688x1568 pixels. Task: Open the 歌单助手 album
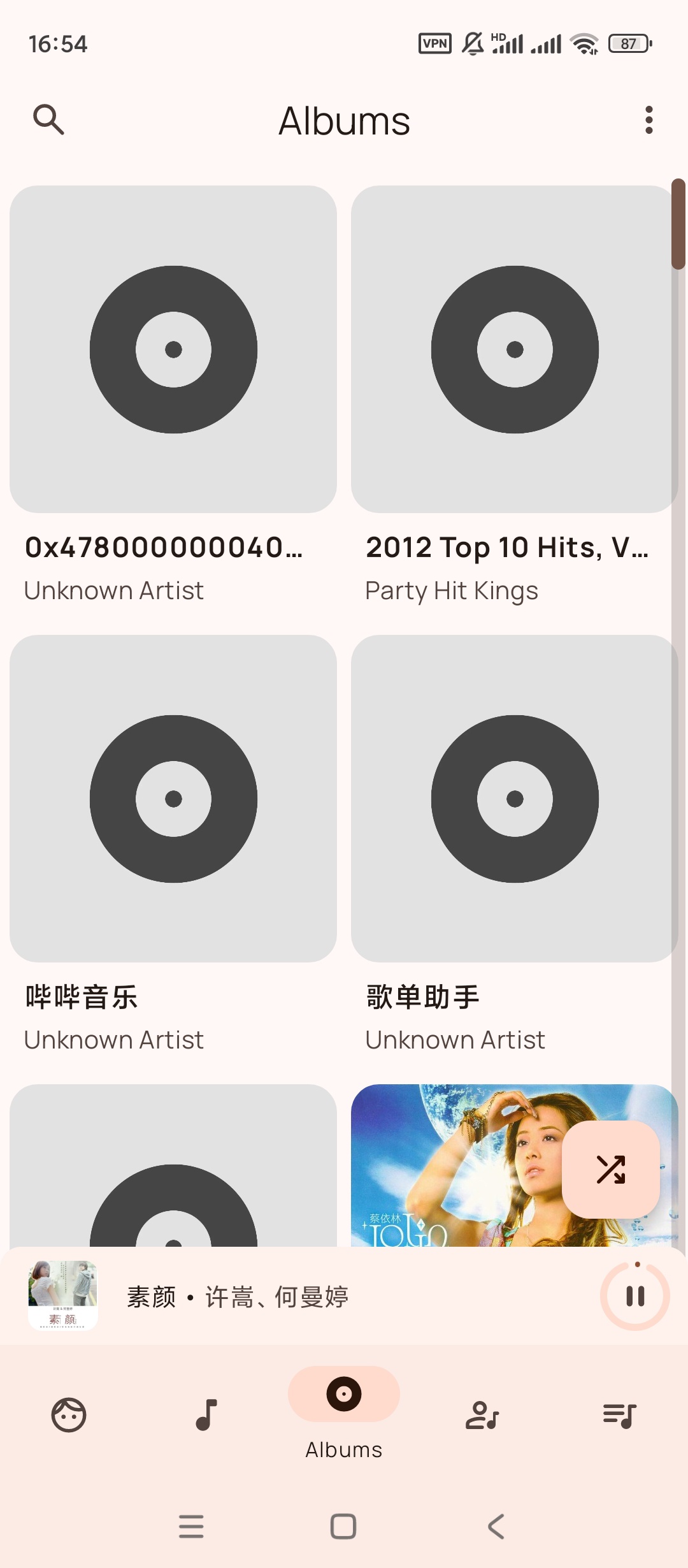point(514,799)
